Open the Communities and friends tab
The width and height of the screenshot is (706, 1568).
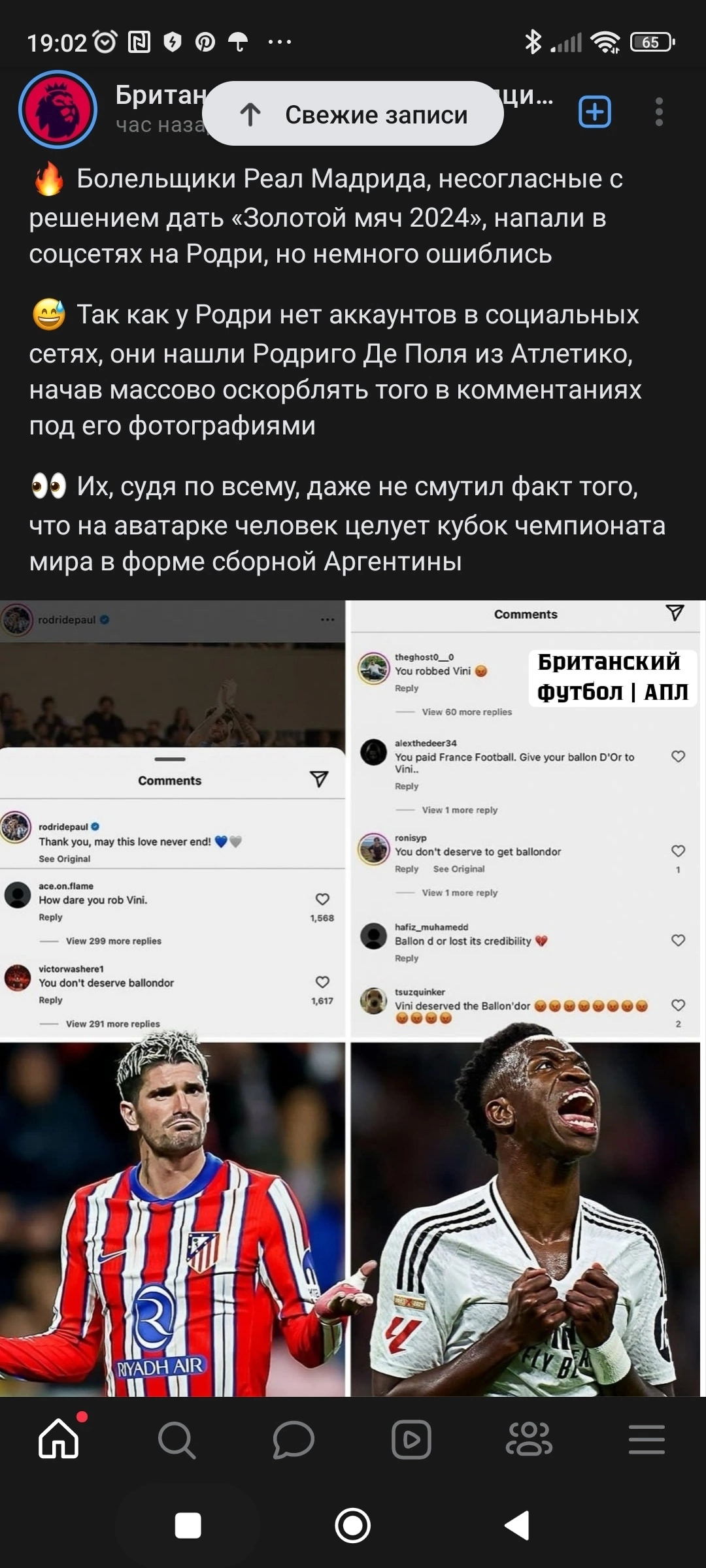pos(529,1439)
